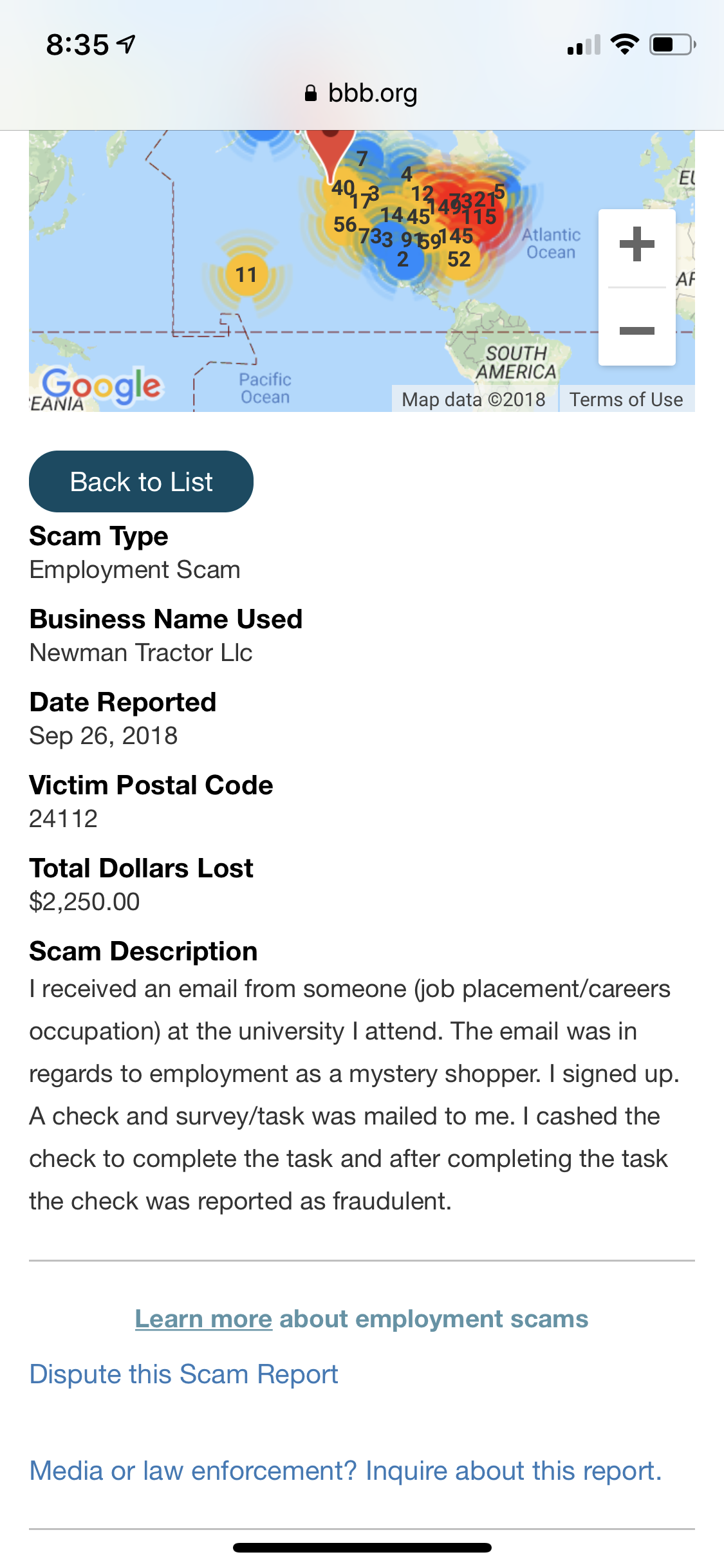
Task: Open the map's Terms of Use
Action: (626, 400)
